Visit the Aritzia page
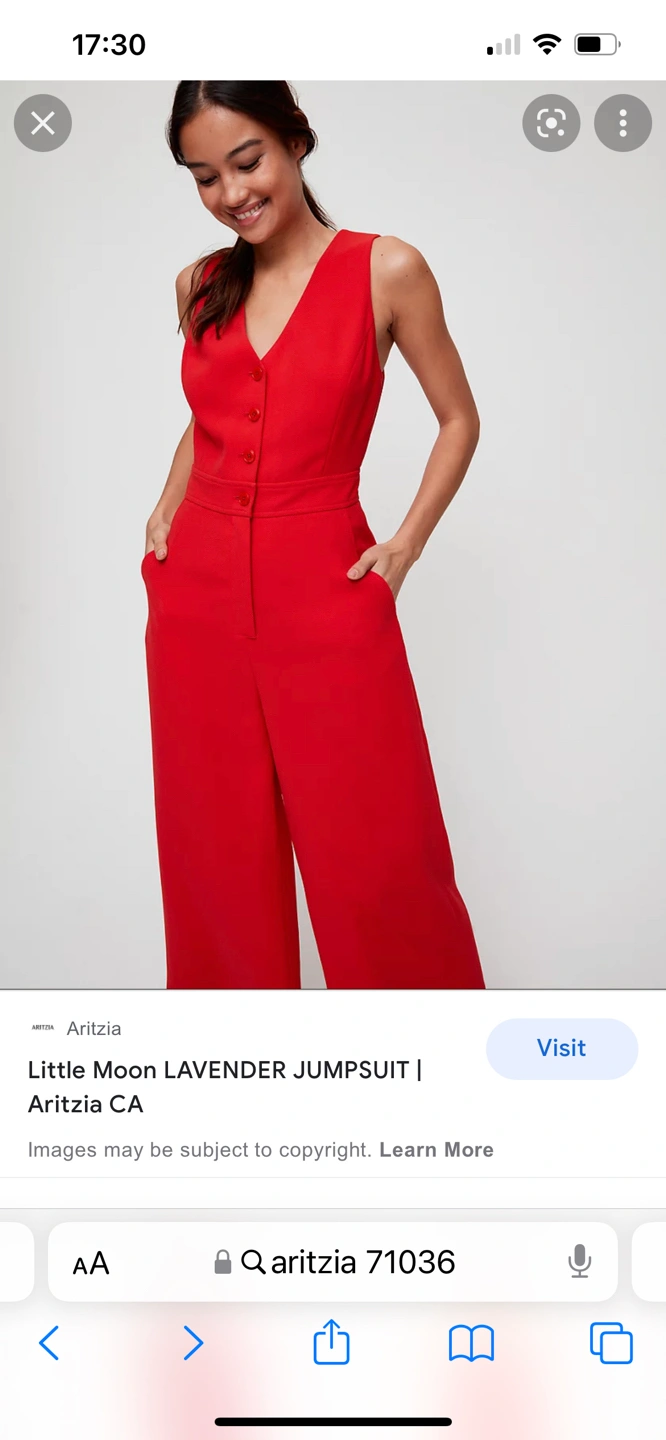The image size is (666, 1440). click(561, 1048)
